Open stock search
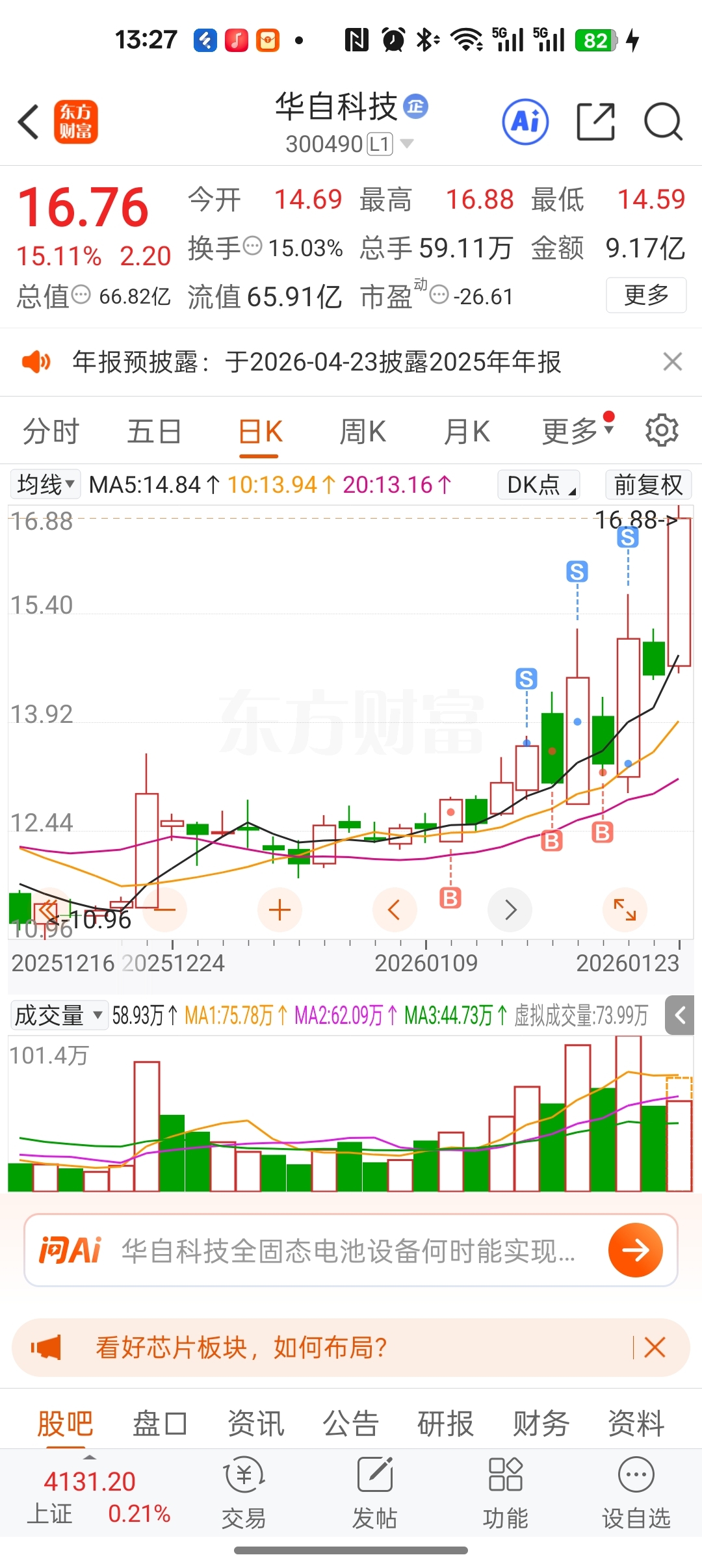 click(662, 122)
